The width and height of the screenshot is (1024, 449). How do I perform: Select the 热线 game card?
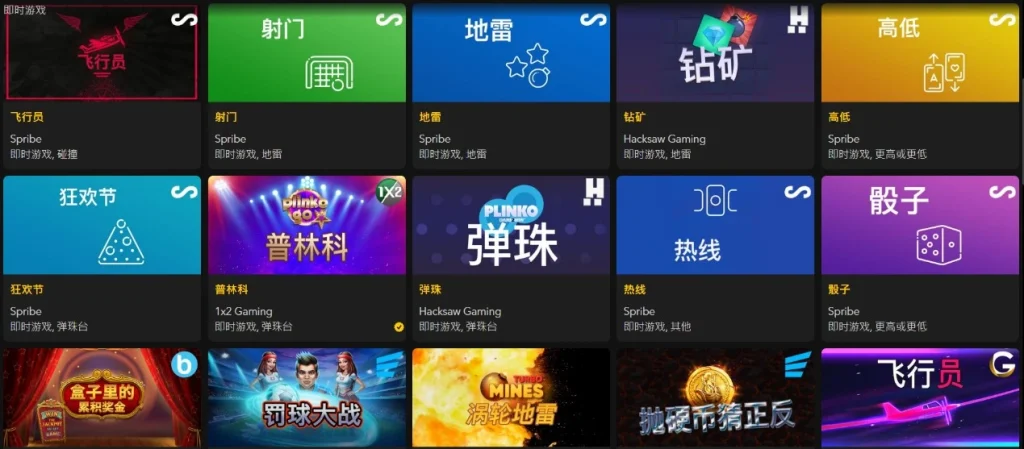click(715, 226)
